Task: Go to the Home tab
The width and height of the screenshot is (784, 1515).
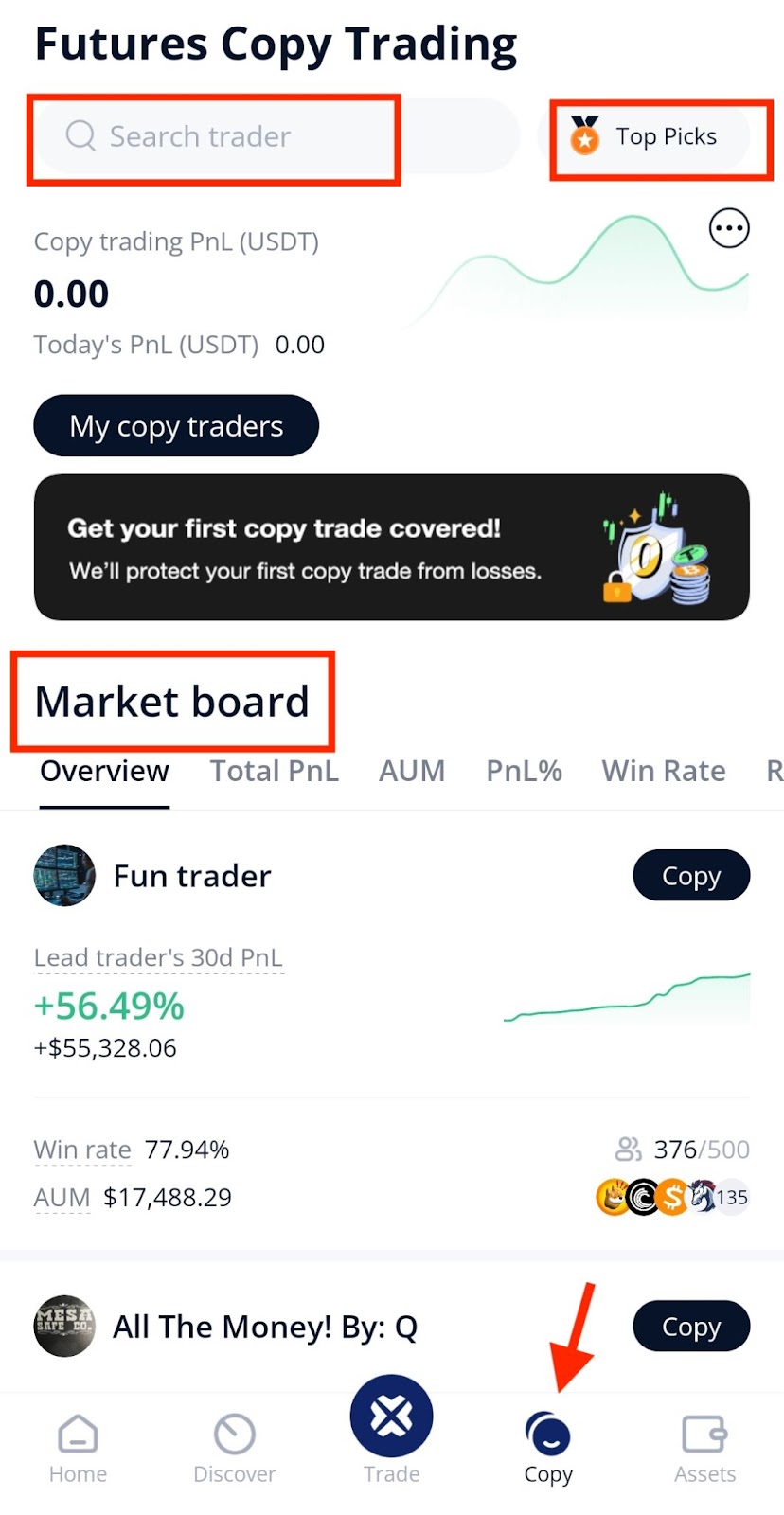Action: pyautogui.click(x=78, y=1449)
